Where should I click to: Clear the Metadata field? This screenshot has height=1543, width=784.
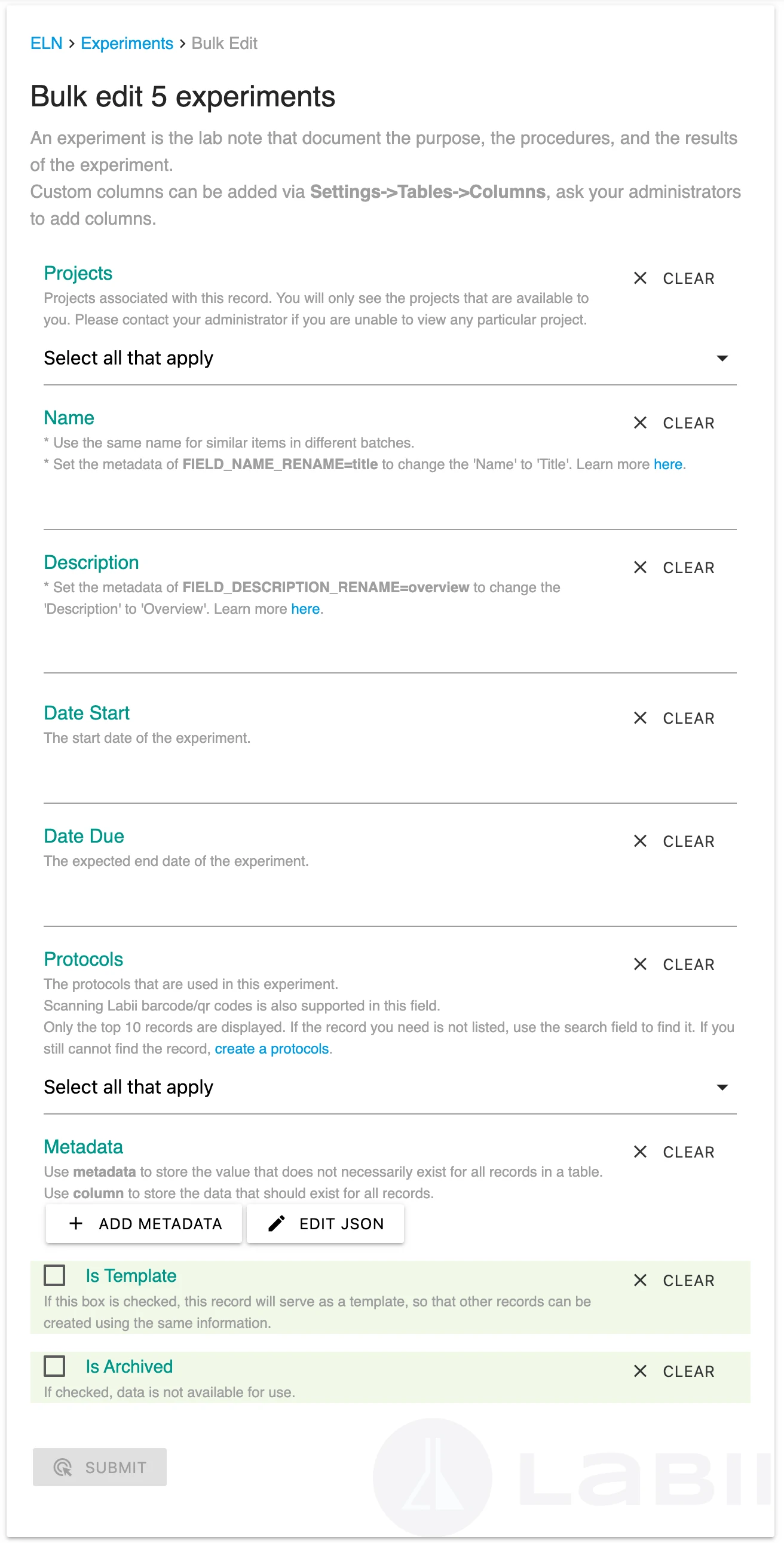(x=674, y=1152)
